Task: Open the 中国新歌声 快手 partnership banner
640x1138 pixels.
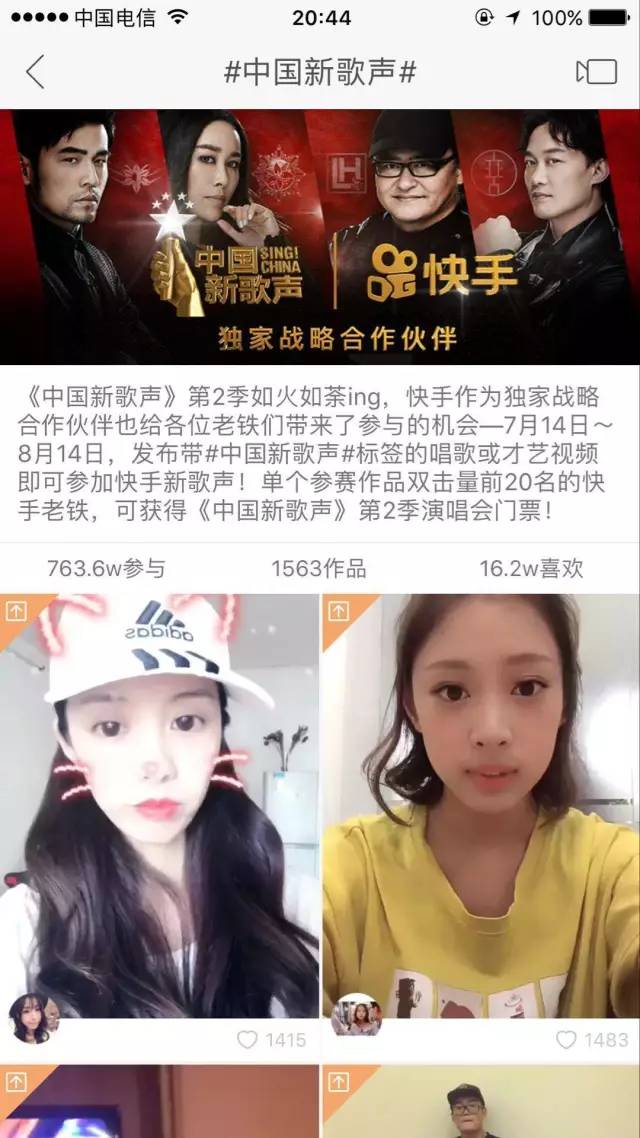Action: coord(320,237)
